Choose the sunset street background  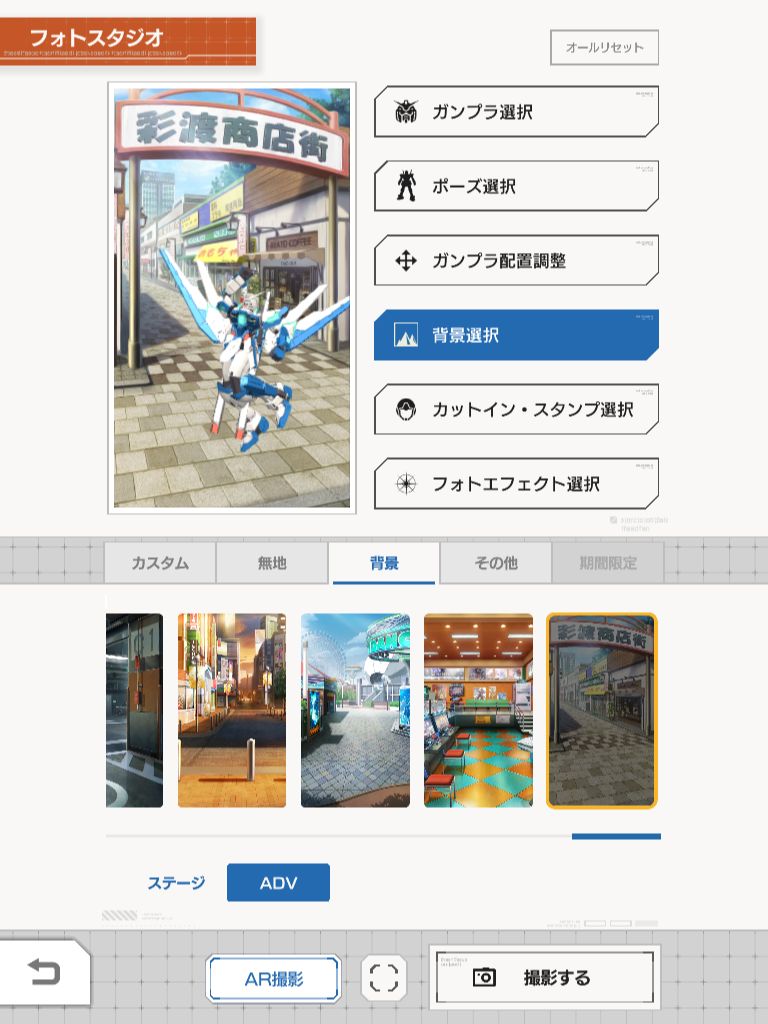click(x=232, y=710)
